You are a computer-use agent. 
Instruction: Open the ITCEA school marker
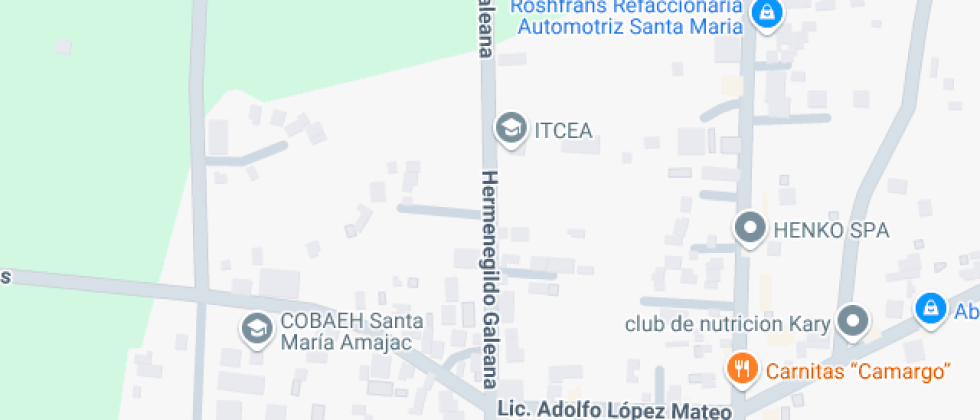(511, 128)
